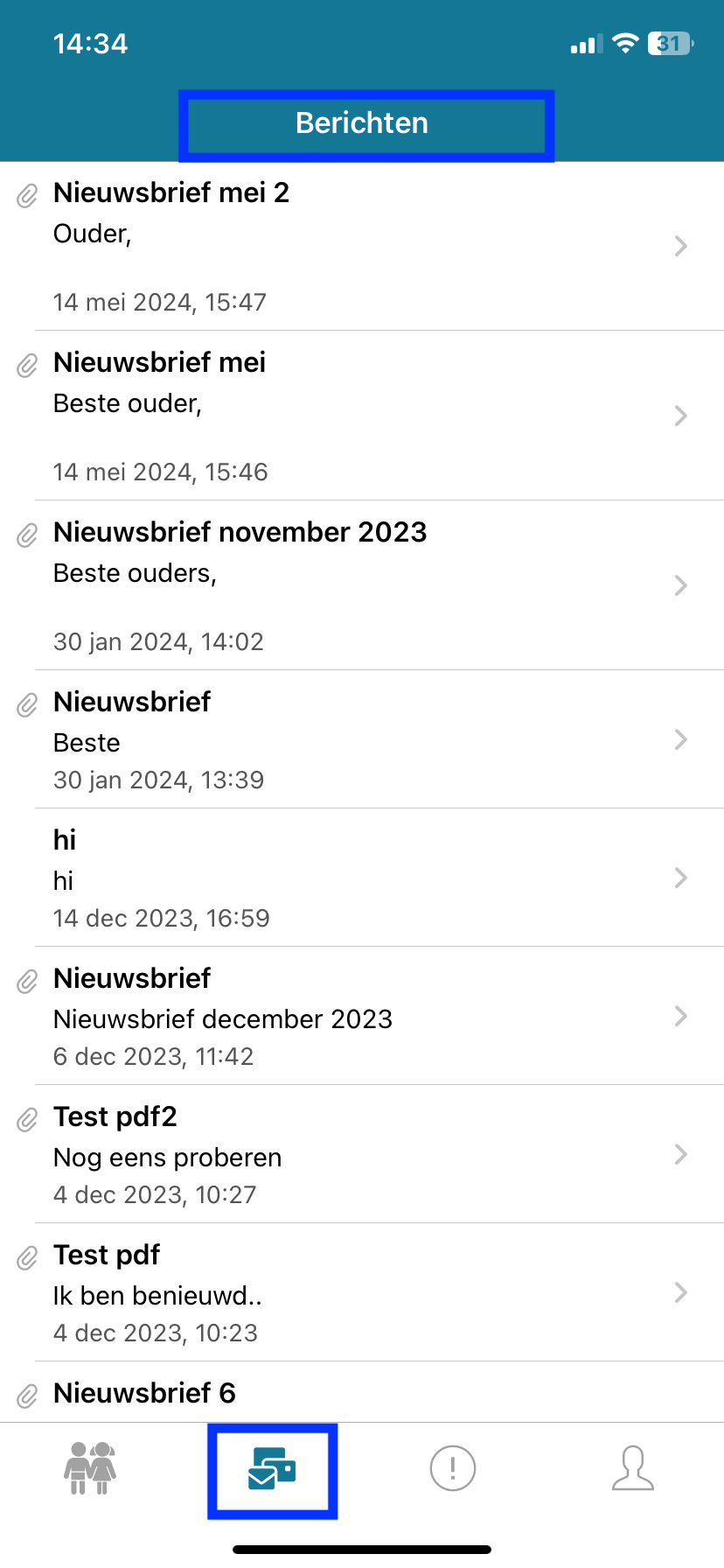Screen dimensions: 724x1568
Task: Switch to the exclamation alerts tab
Action: (453, 1468)
